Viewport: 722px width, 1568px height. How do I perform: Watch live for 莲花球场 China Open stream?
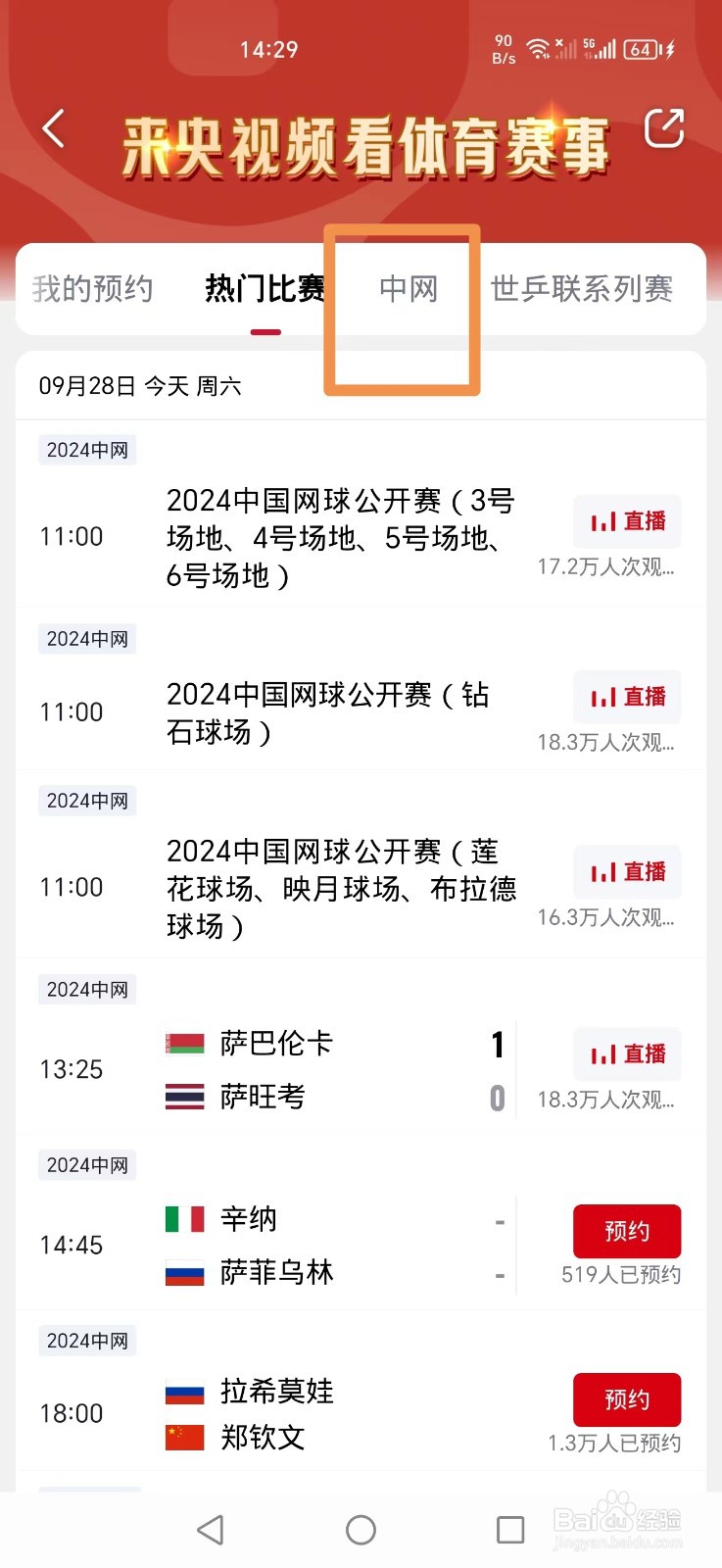point(628,872)
